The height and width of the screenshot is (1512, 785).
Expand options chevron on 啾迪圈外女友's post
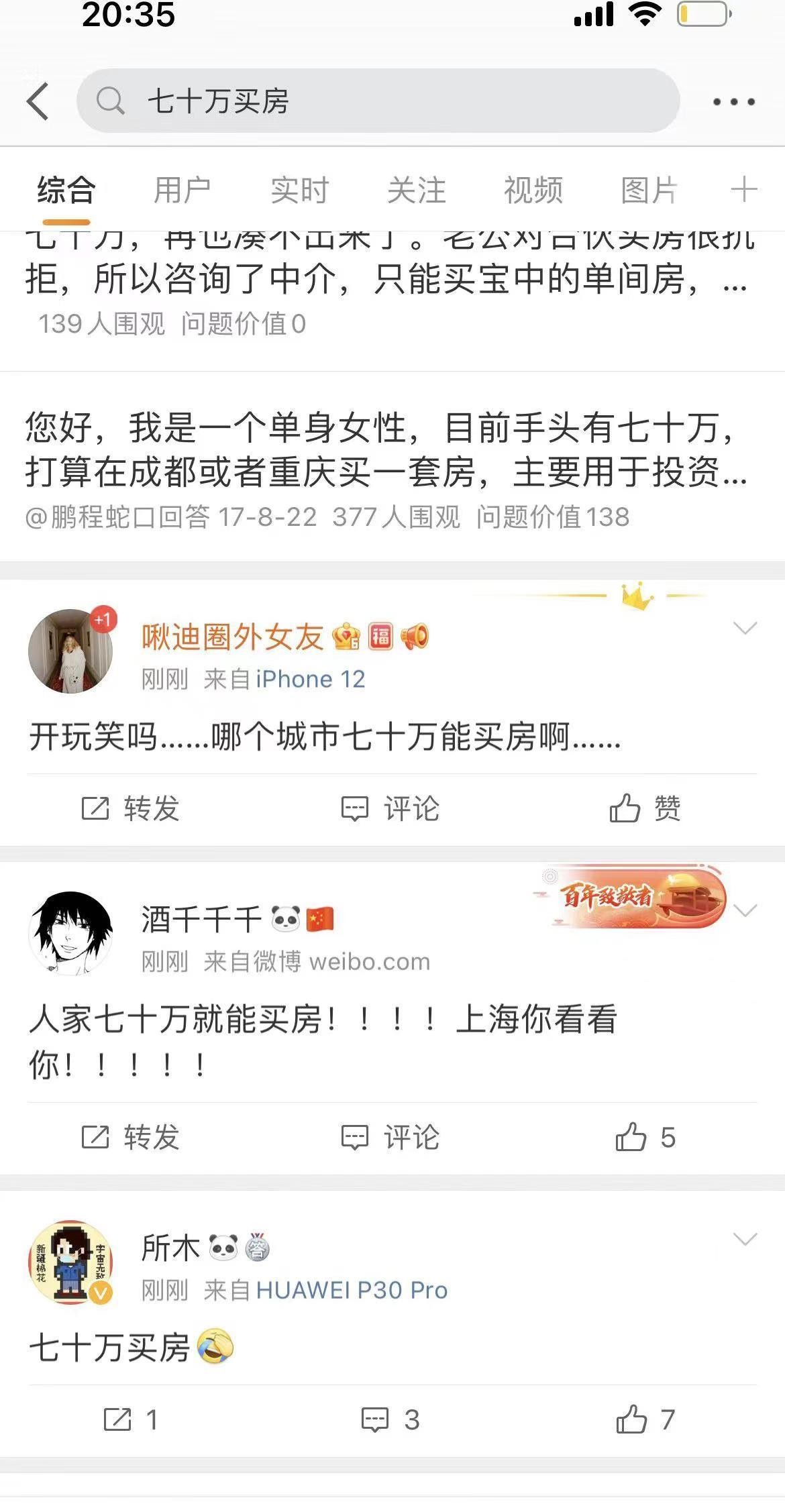(745, 628)
